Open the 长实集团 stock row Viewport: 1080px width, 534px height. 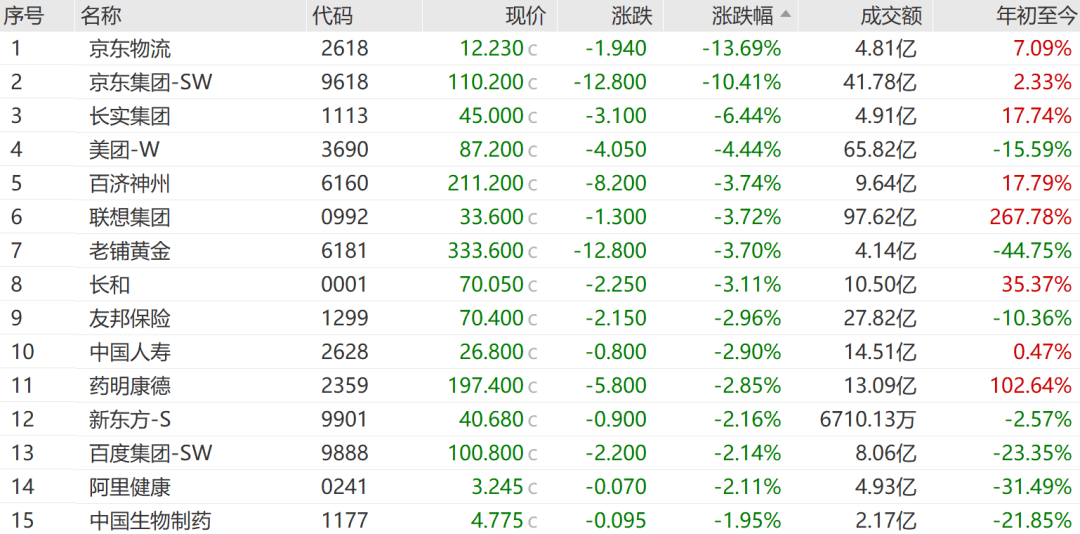[x=540, y=116]
